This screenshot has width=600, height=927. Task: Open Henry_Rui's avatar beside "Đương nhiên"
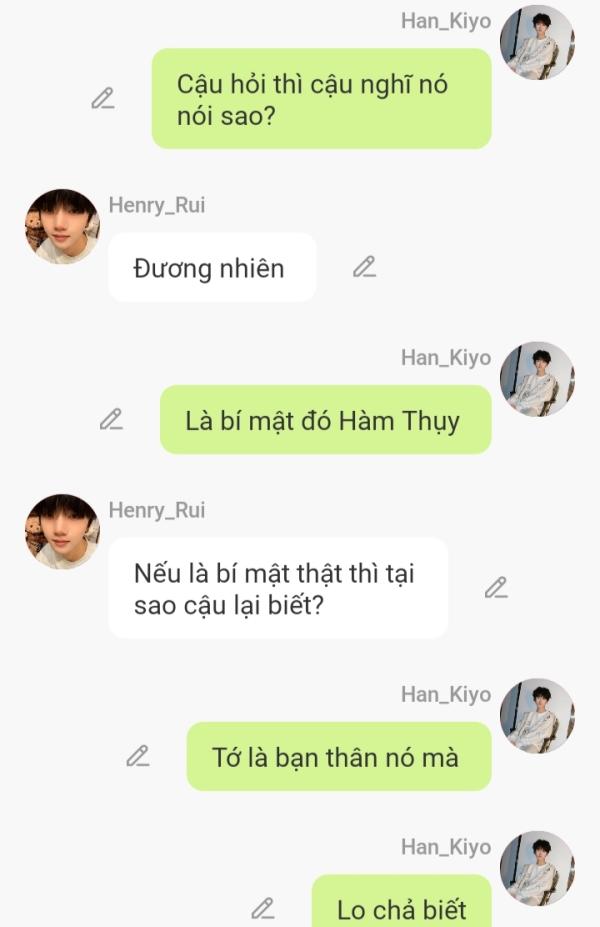(x=62, y=226)
